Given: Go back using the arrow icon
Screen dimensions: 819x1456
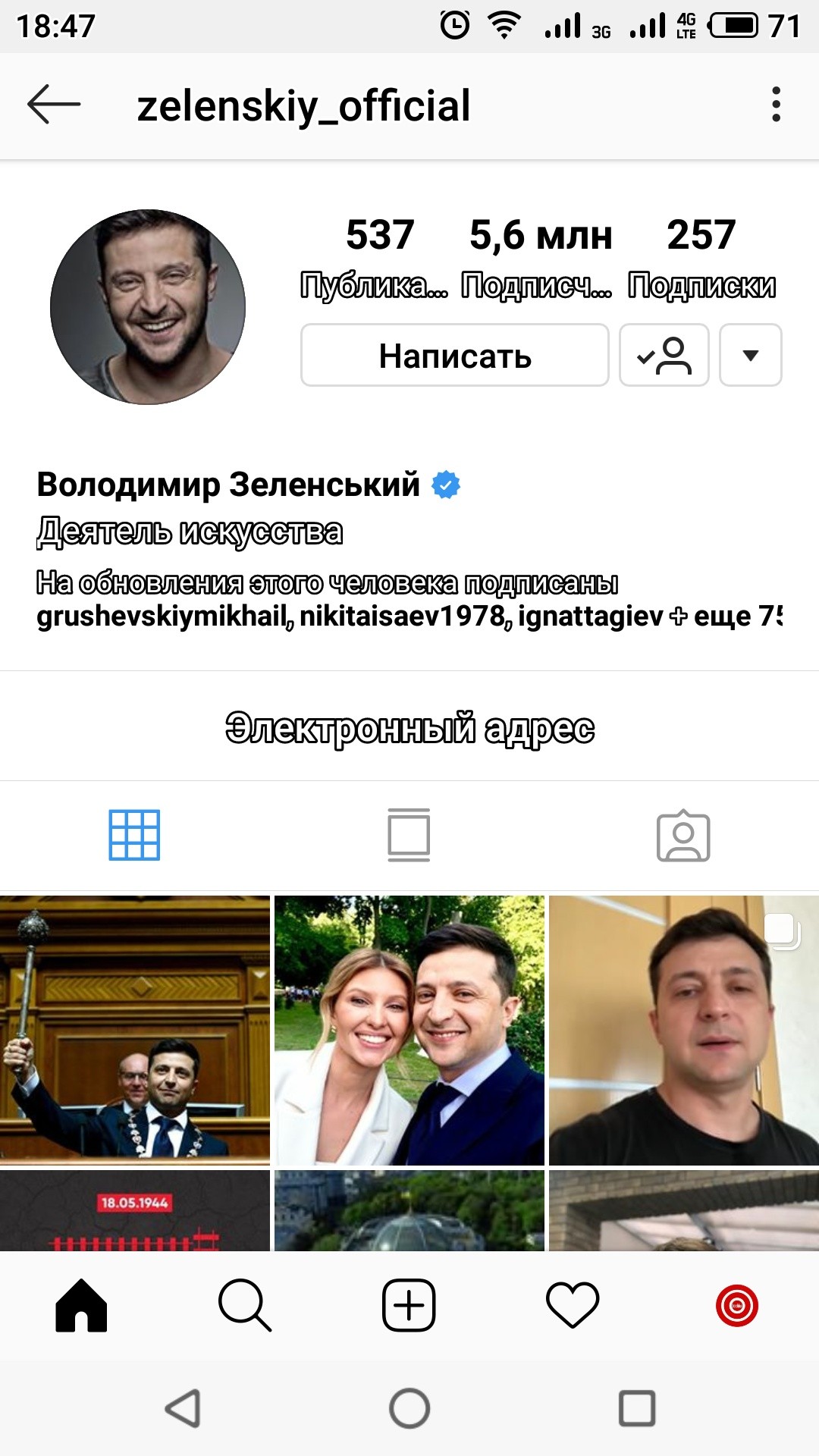Looking at the screenshot, I should [53, 104].
